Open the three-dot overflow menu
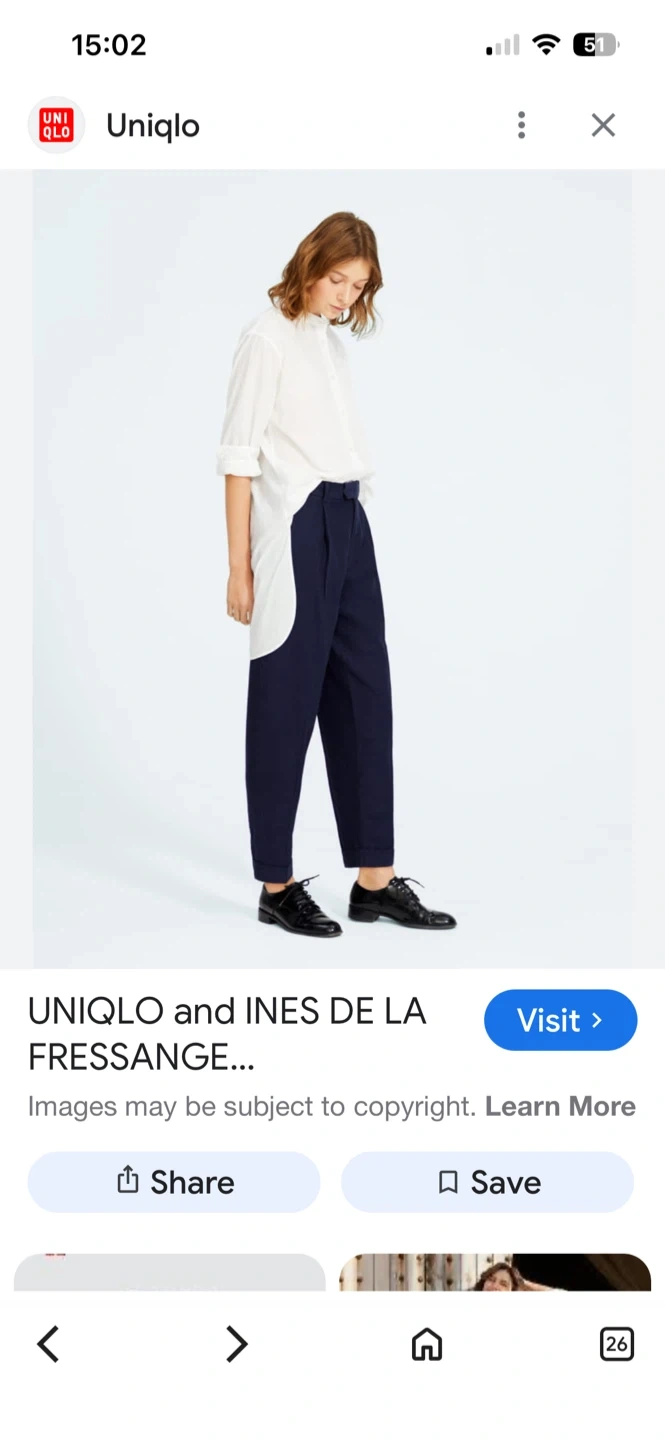 521,125
